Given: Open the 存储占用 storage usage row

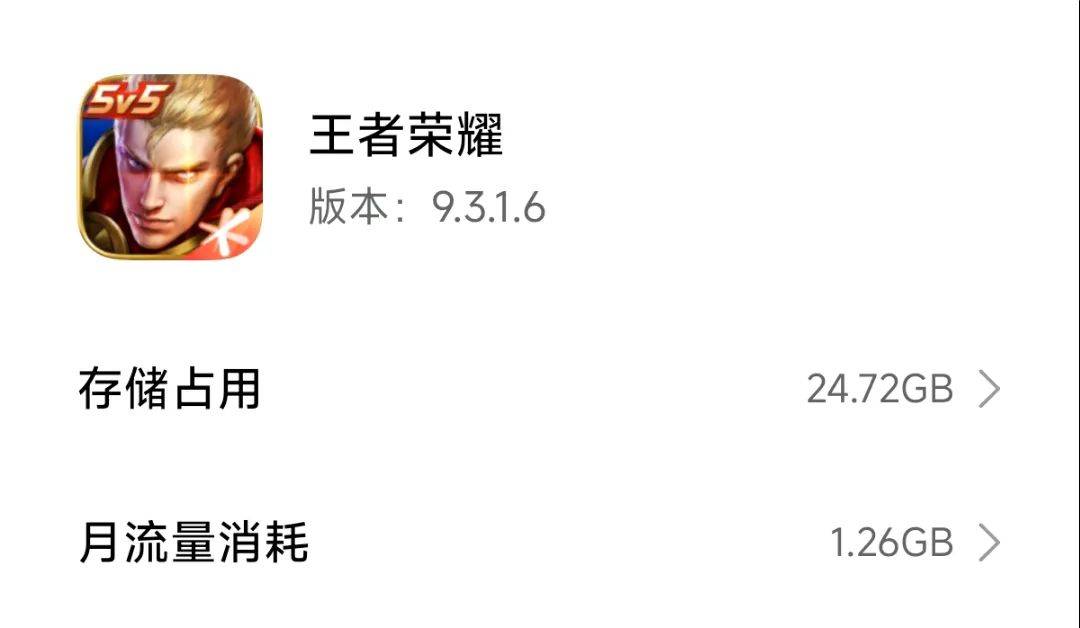Looking at the screenshot, I should (x=540, y=389).
